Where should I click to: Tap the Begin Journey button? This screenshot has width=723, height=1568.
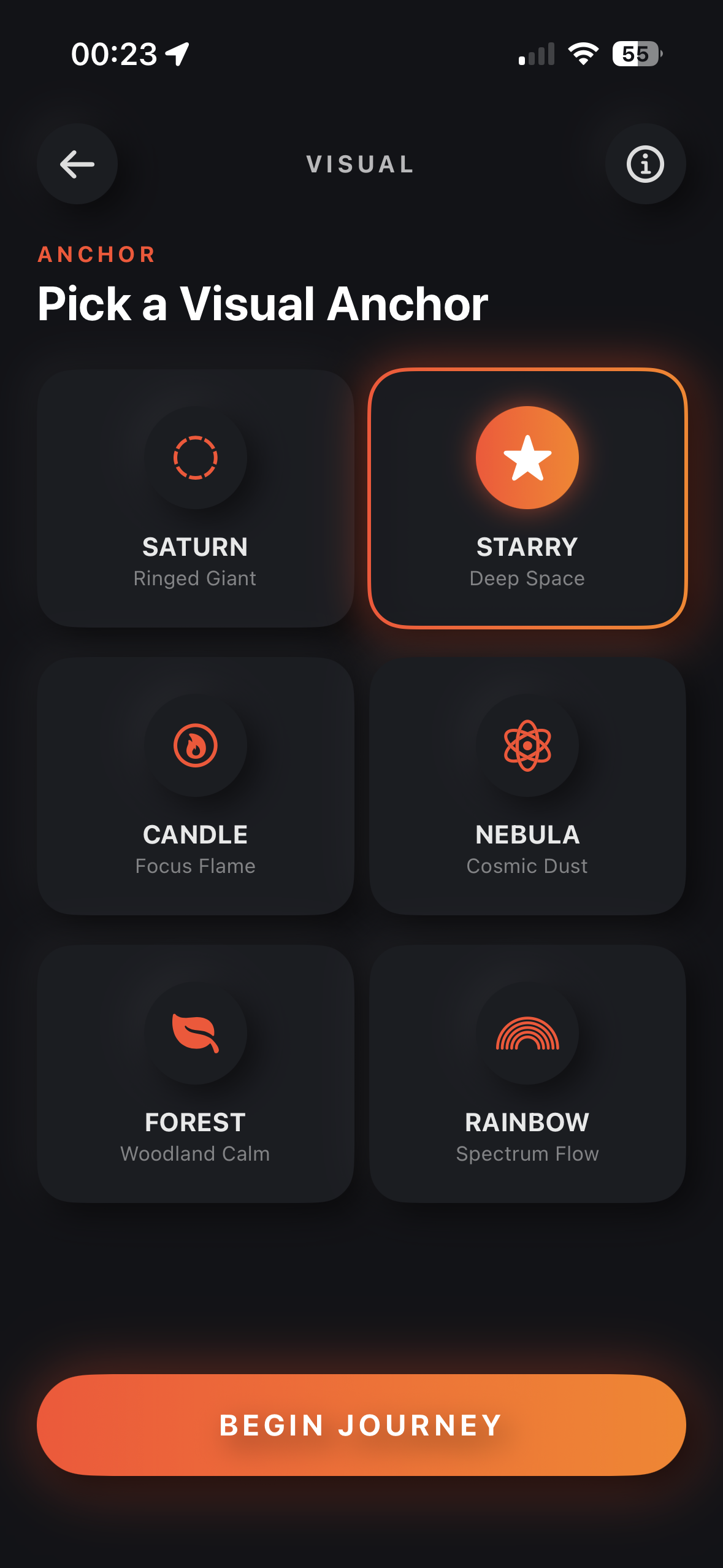click(361, 1424)
